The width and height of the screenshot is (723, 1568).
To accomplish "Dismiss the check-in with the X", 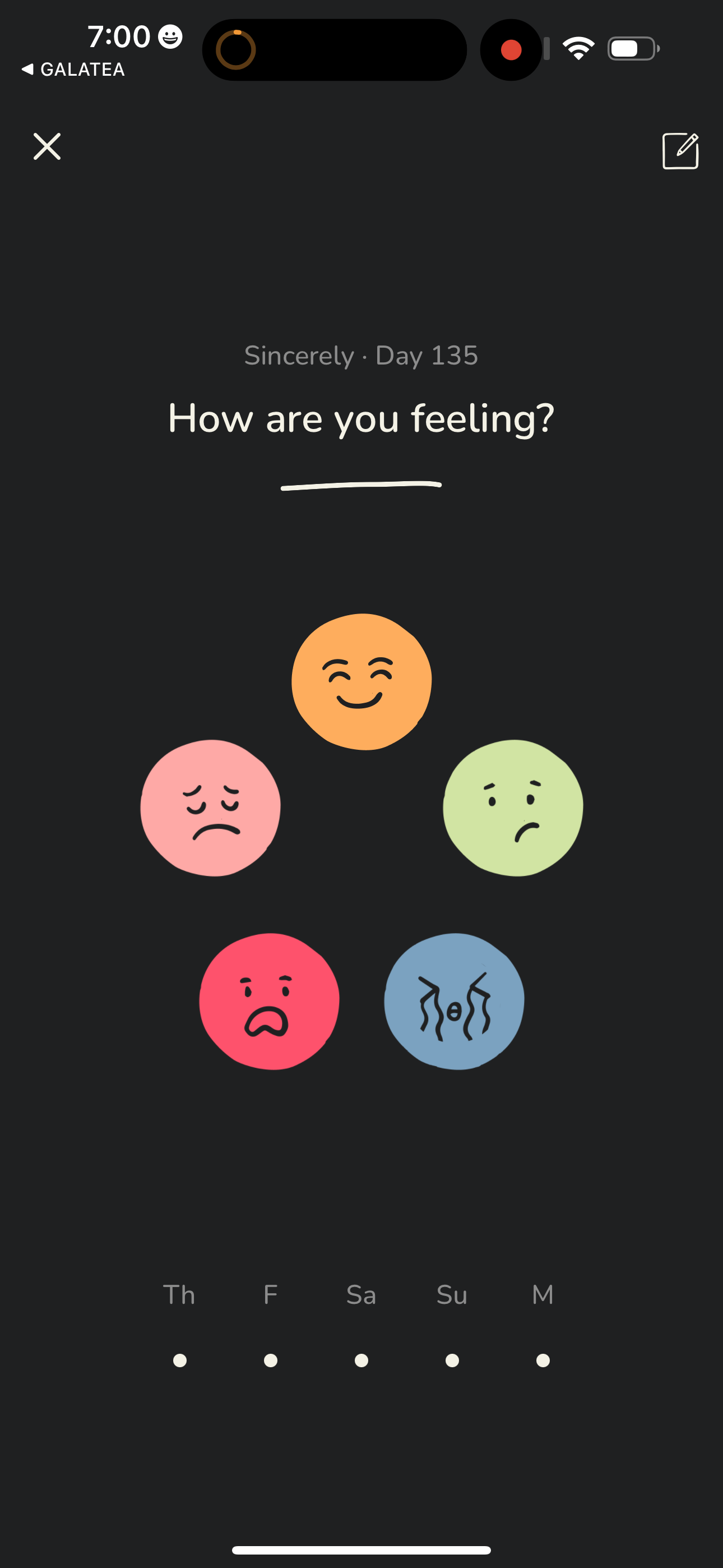I will 48,146.
